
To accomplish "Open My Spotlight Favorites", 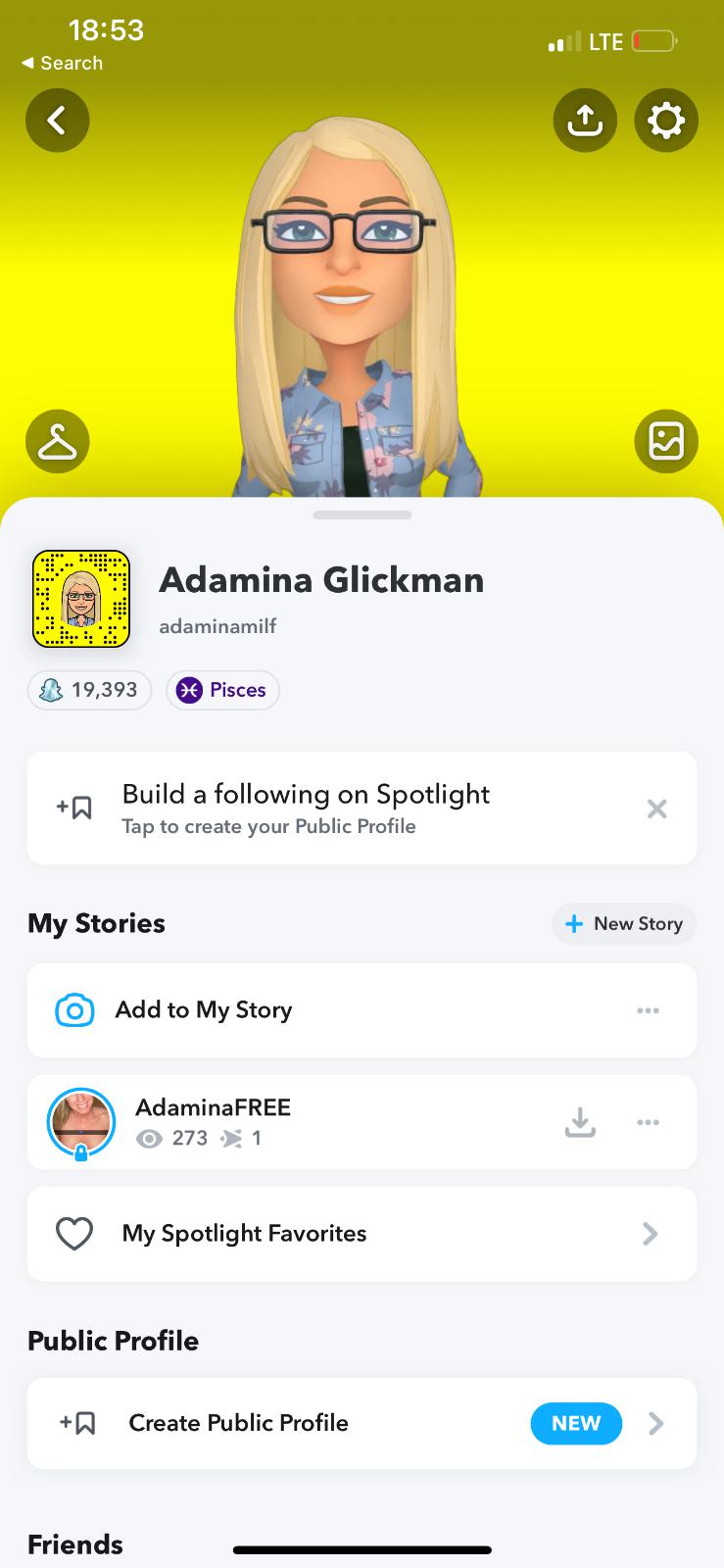I will [x=361, y=1234].
